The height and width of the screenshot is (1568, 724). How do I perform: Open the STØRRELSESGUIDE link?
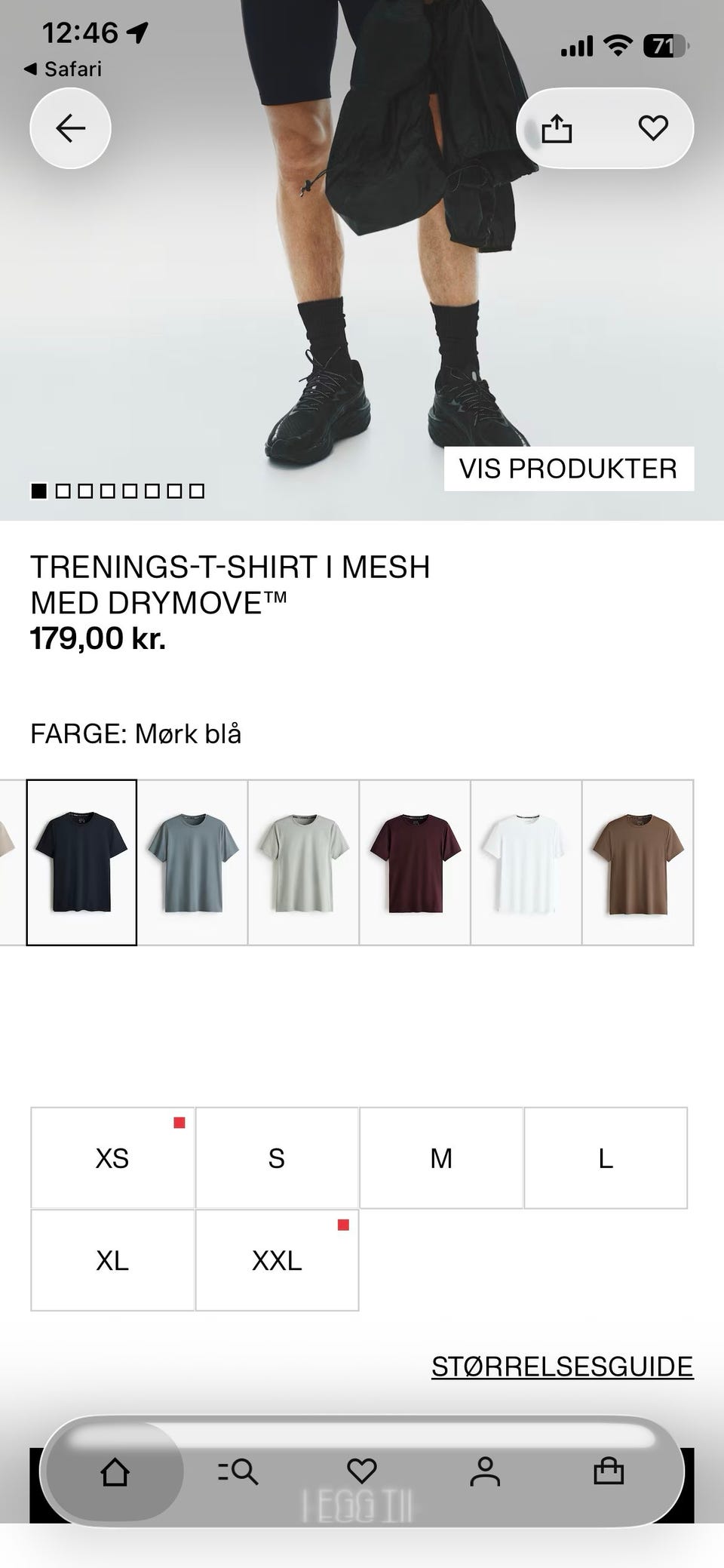(x=562, y=1367)
